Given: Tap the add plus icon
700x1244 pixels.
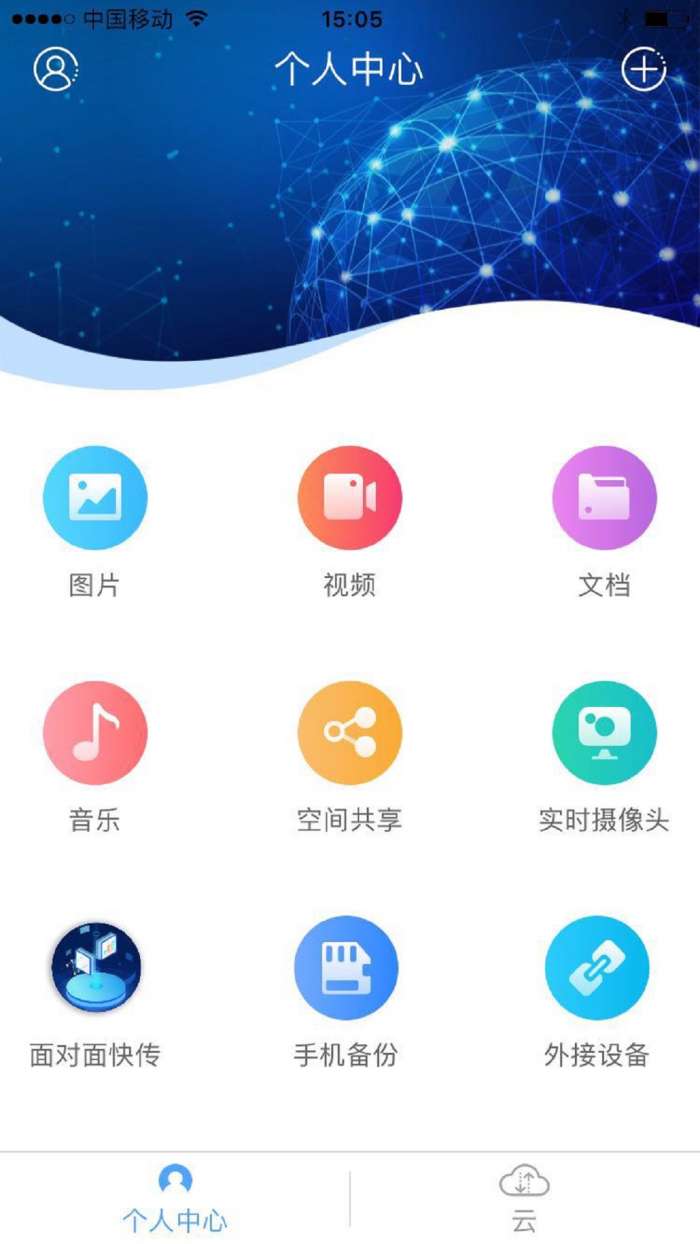Looking at the screenshot, I should [x=643, y=69].
